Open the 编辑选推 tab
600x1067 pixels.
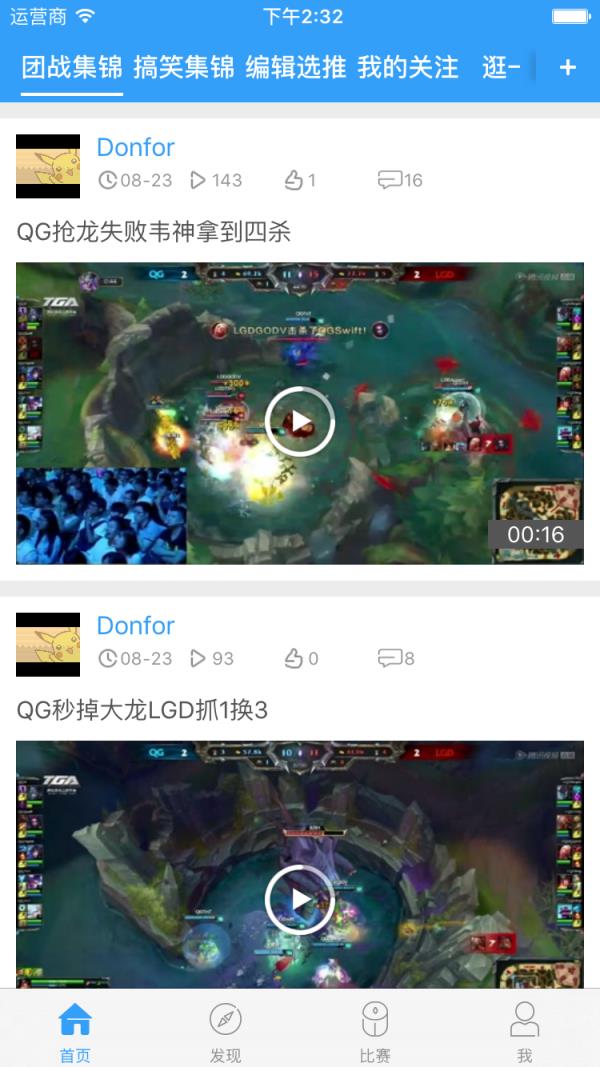tap(296, 68)
